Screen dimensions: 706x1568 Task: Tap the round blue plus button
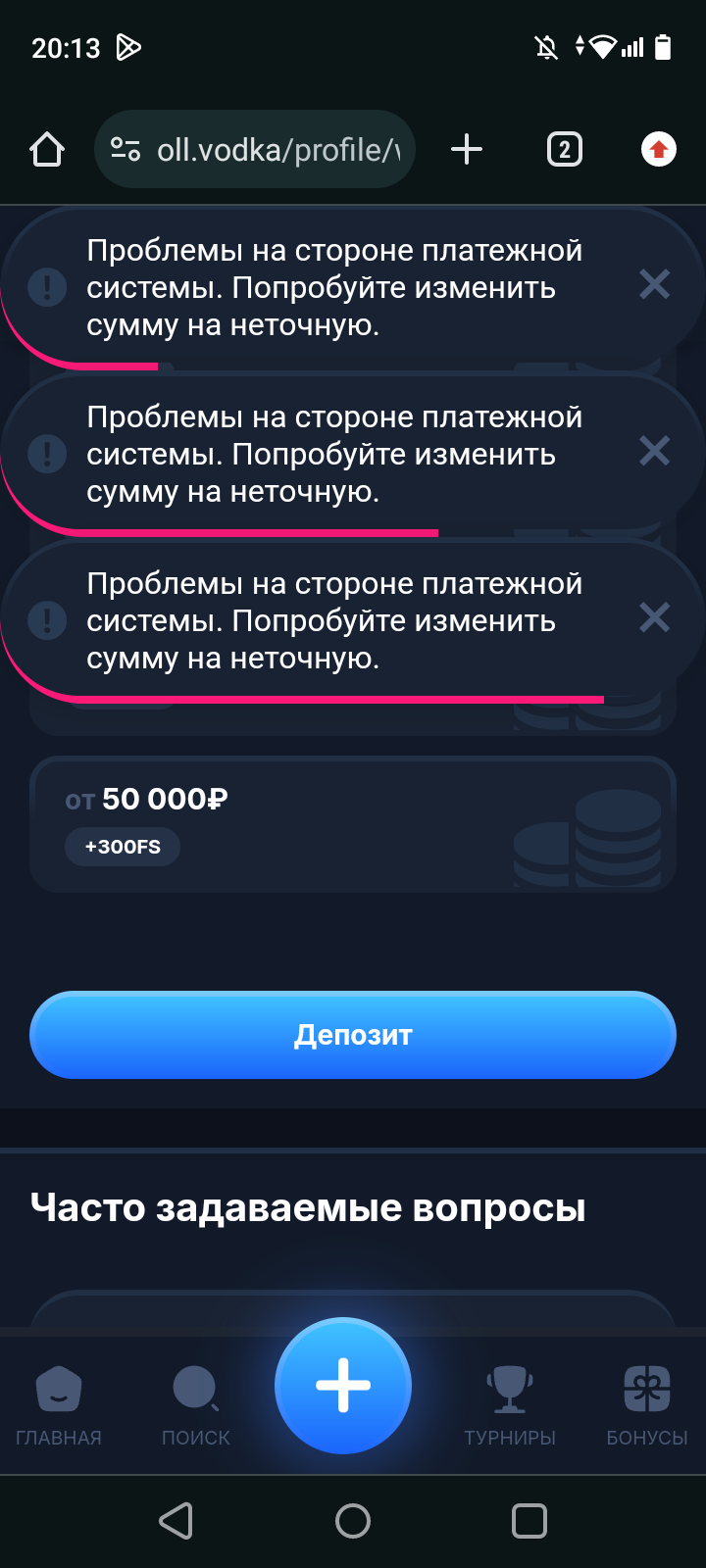tap(343, 1386)
